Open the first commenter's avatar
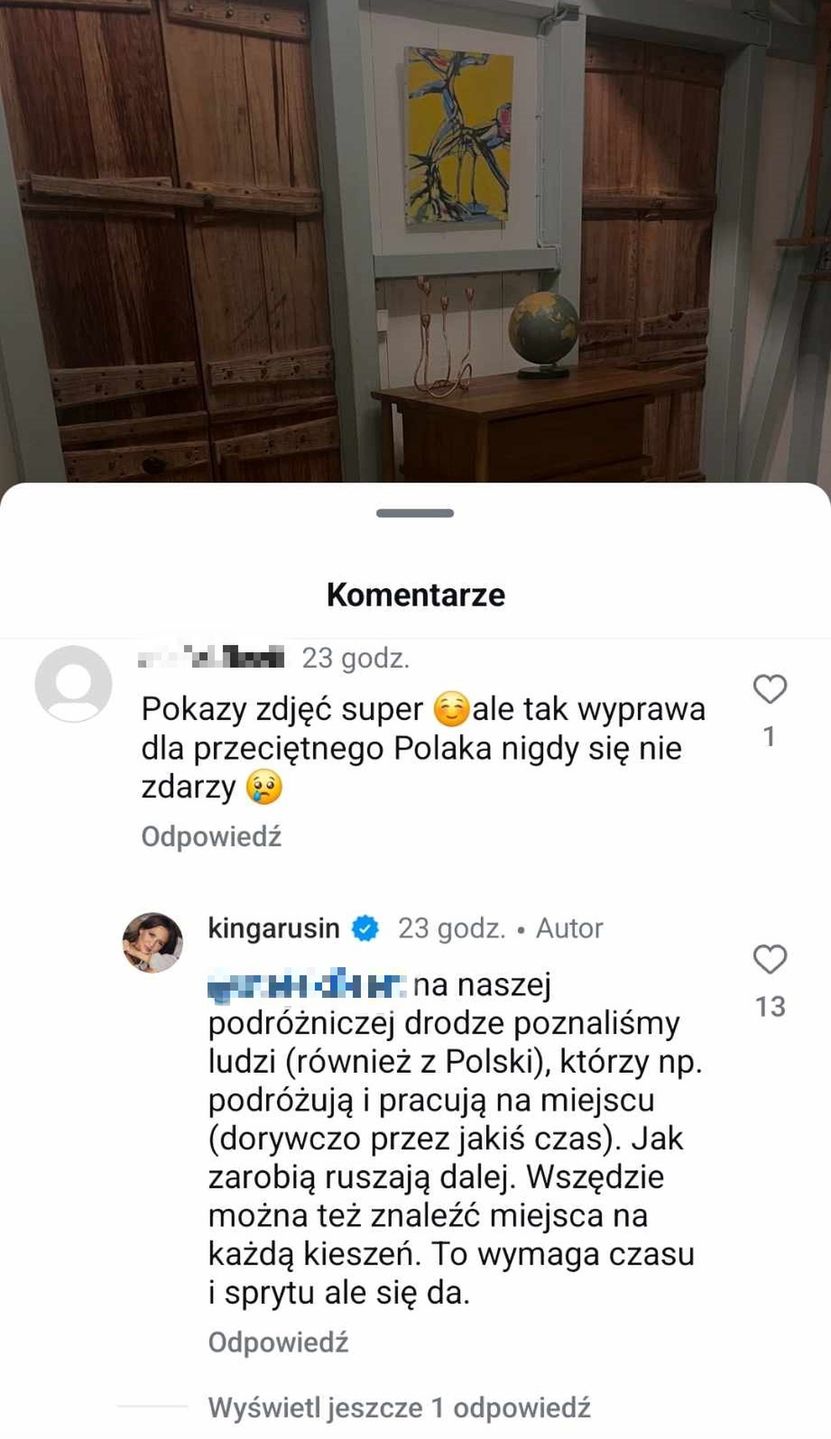The width and height of the screenshot is (831, 1439). 73,684
